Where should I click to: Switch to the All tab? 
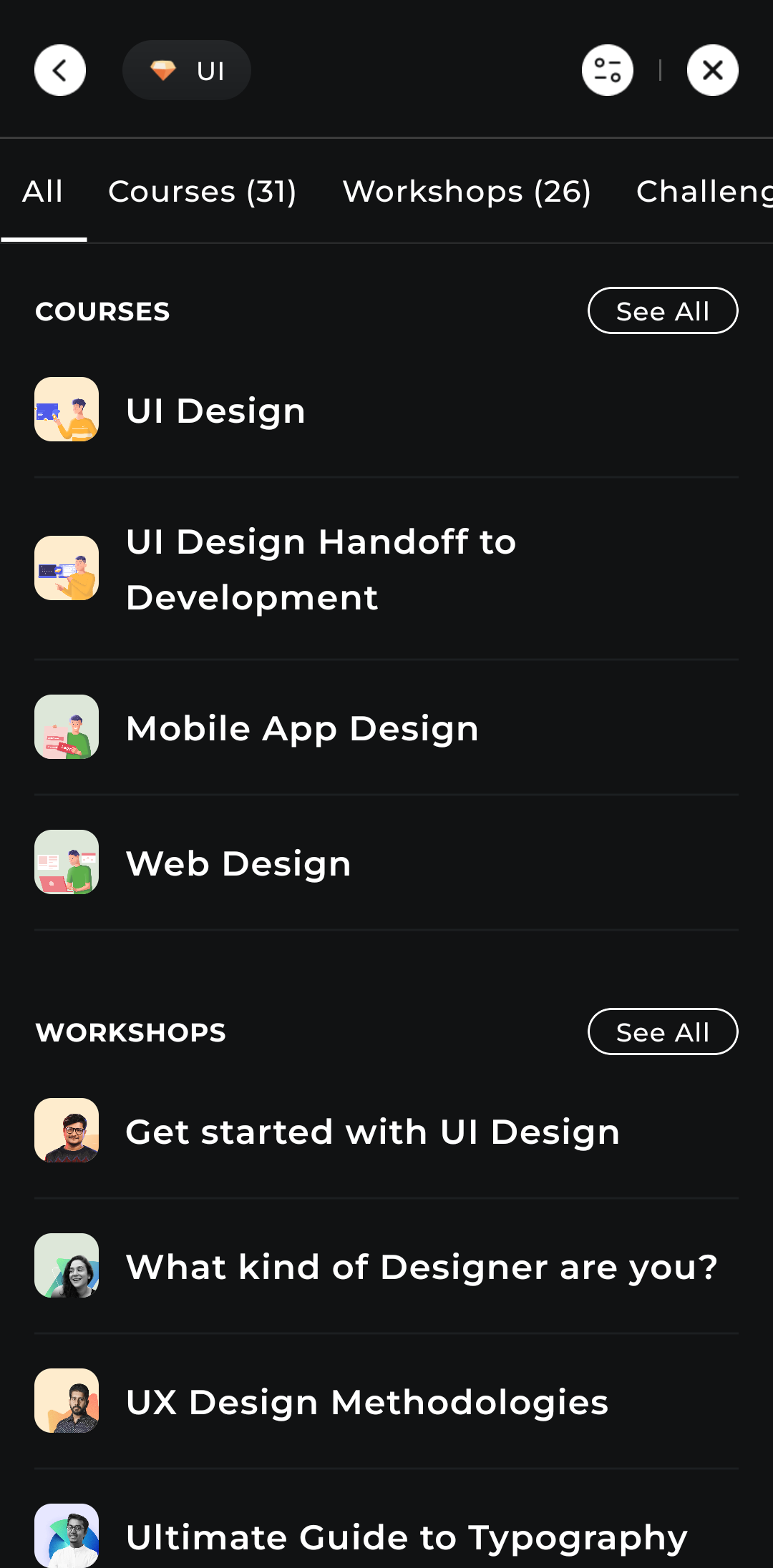[x=43, y=192]
